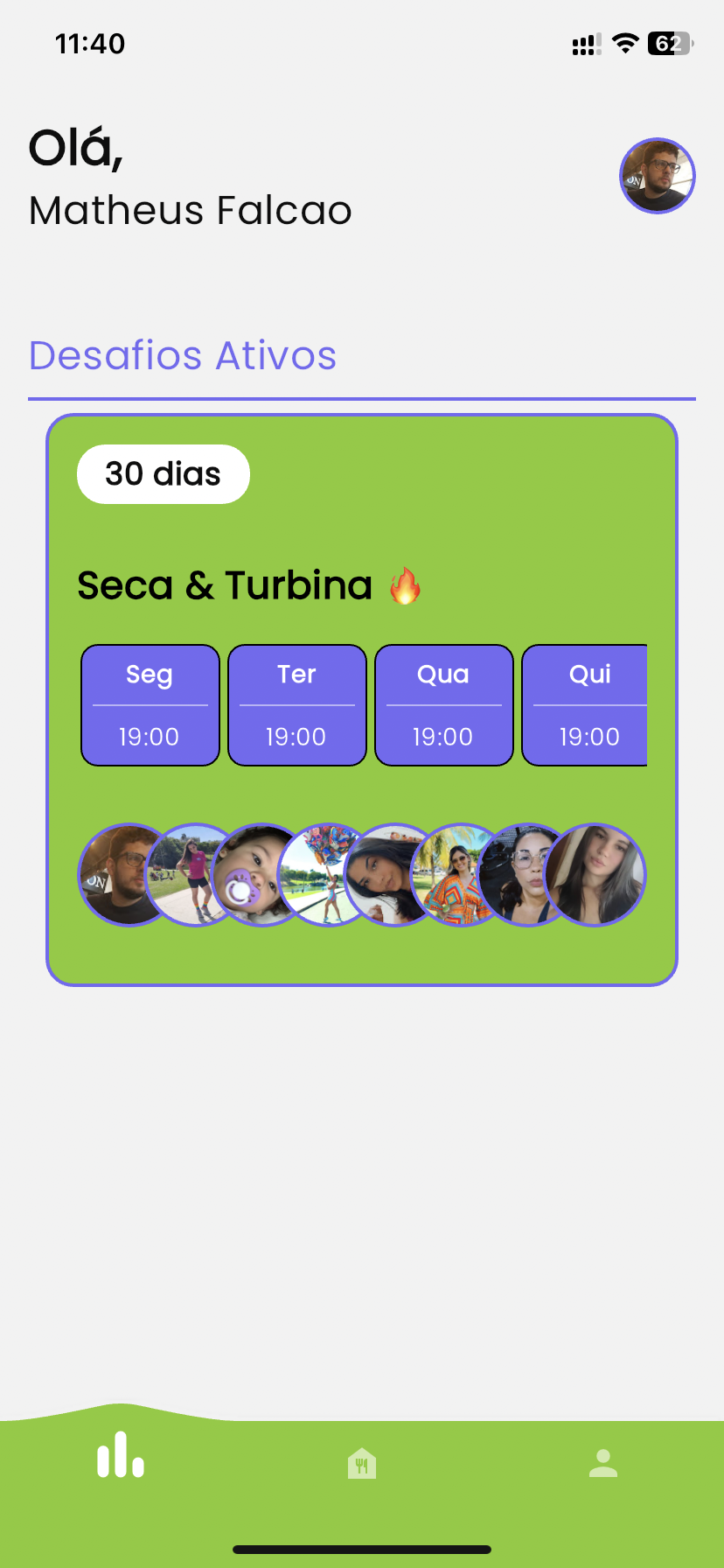
Task: Switch to the person profile tab
Action: pos(602,1463)
